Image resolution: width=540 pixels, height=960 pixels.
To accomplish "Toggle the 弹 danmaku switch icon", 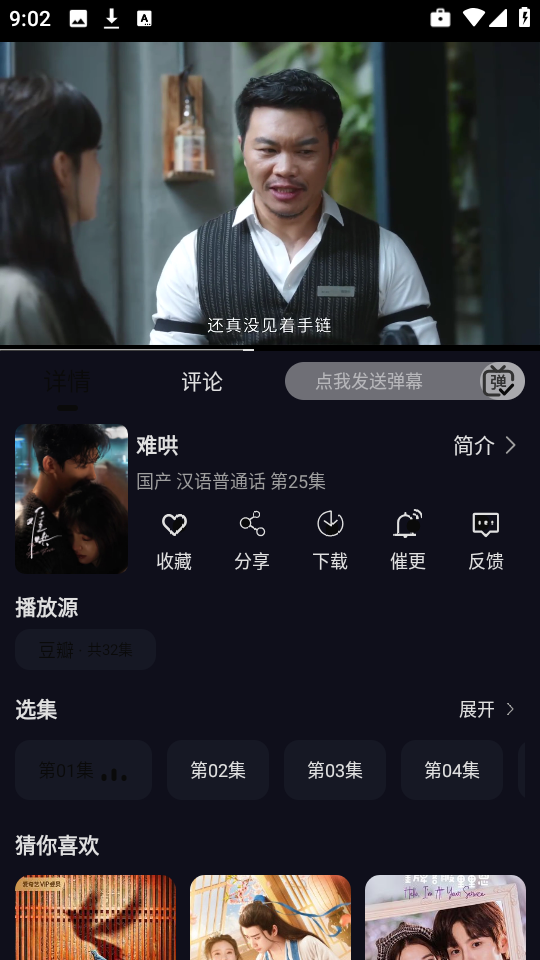I will [x=498, y=381].
